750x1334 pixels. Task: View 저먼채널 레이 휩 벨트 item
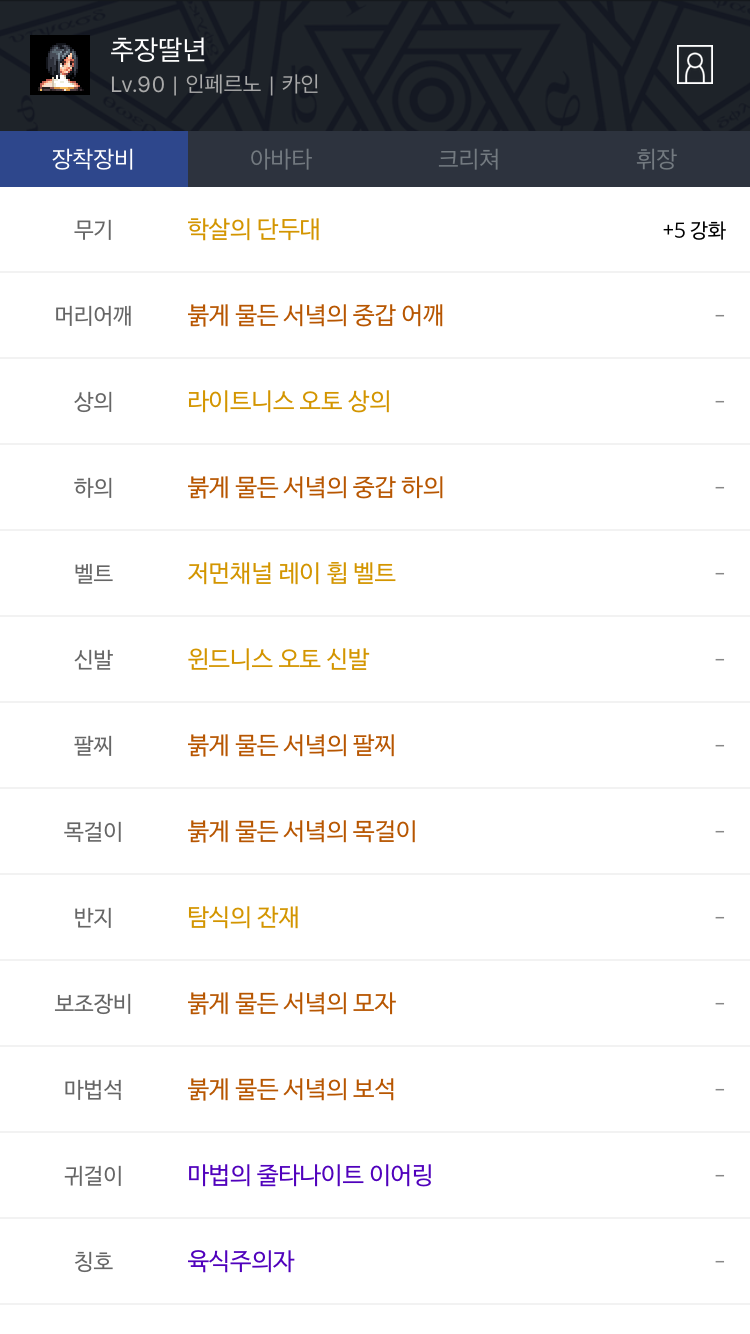coord(292,573)
